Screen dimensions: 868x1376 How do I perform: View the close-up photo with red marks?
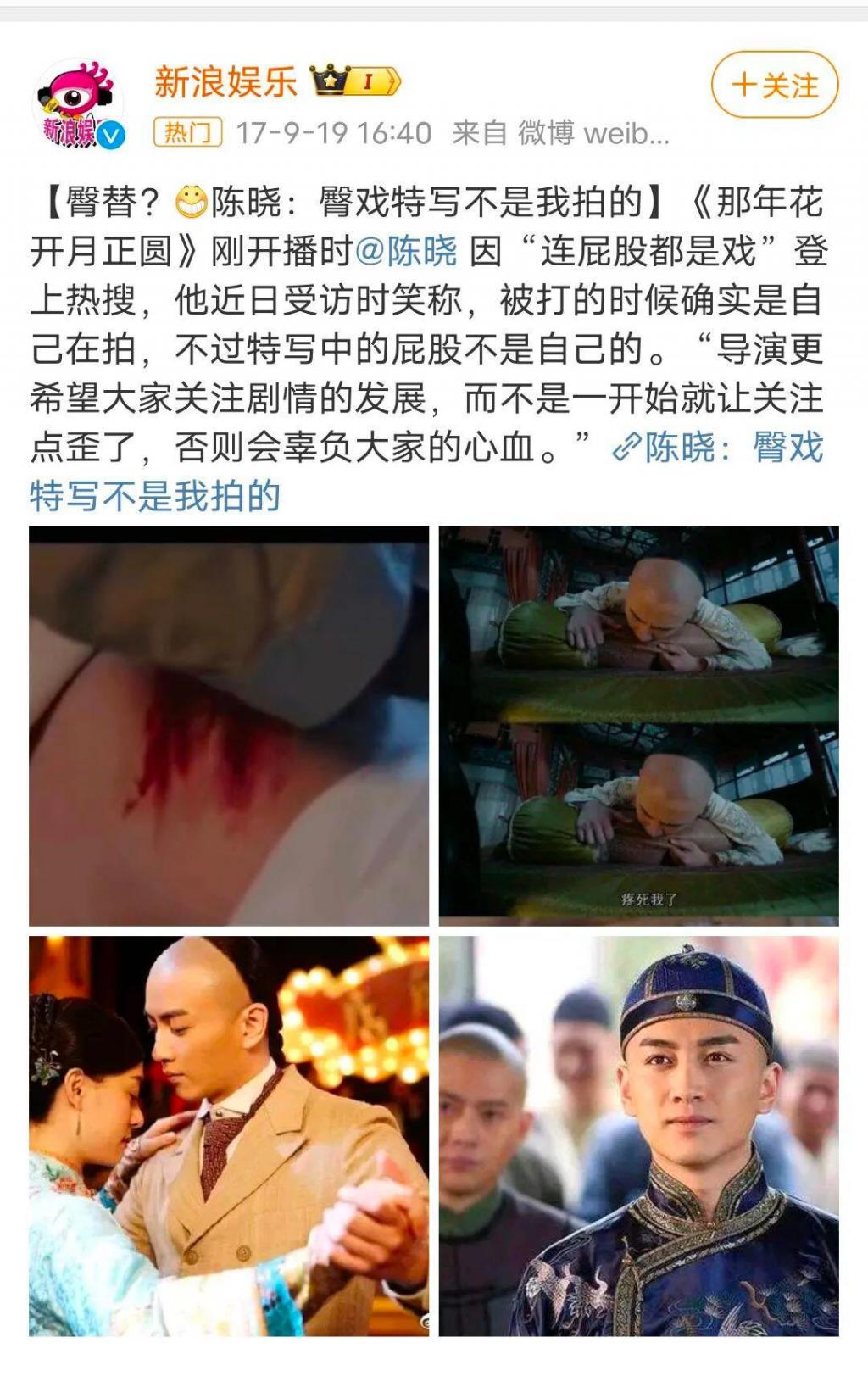pos(229,726)
